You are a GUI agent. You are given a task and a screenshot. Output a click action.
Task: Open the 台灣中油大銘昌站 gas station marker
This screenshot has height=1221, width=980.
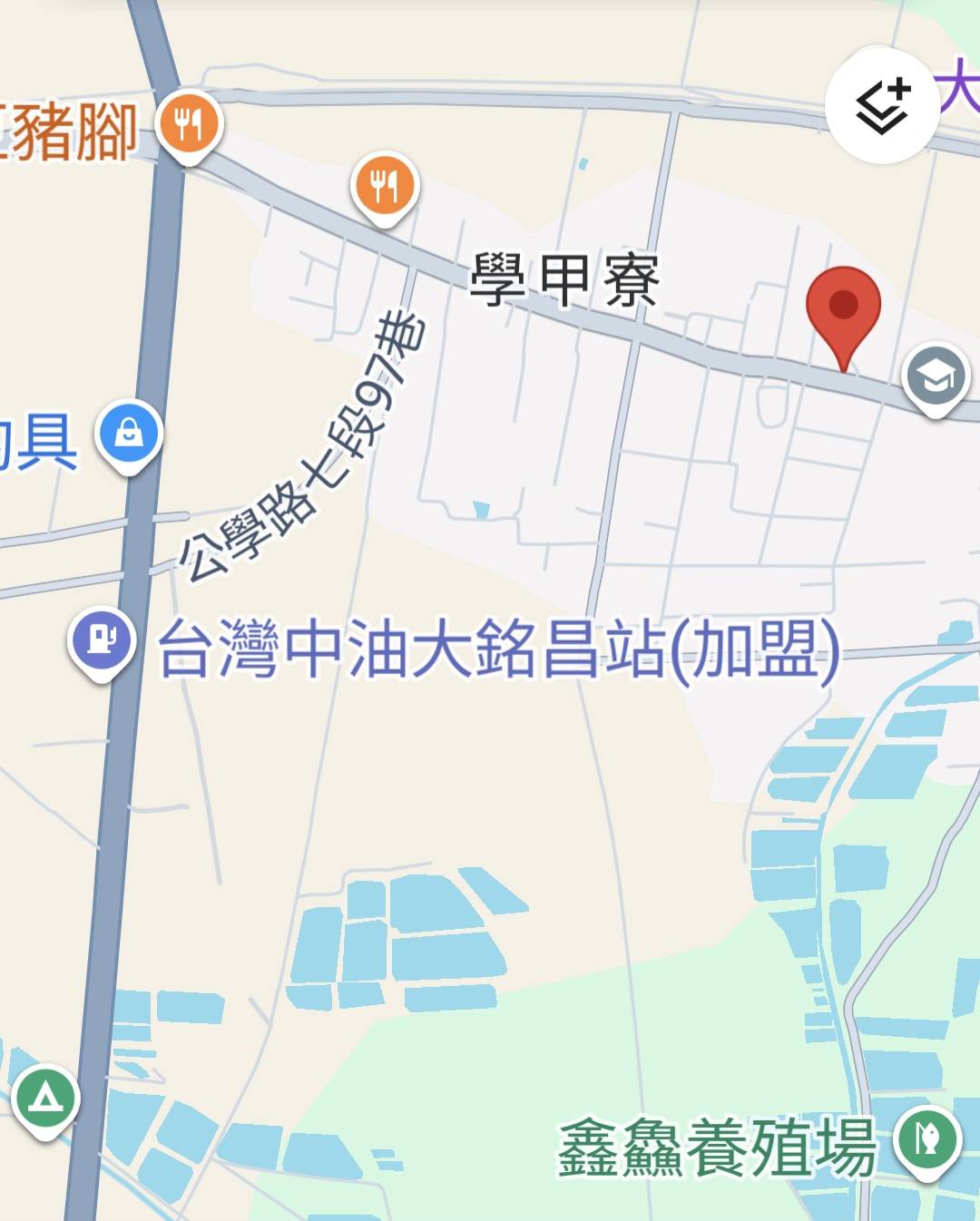tap(103, 640)
